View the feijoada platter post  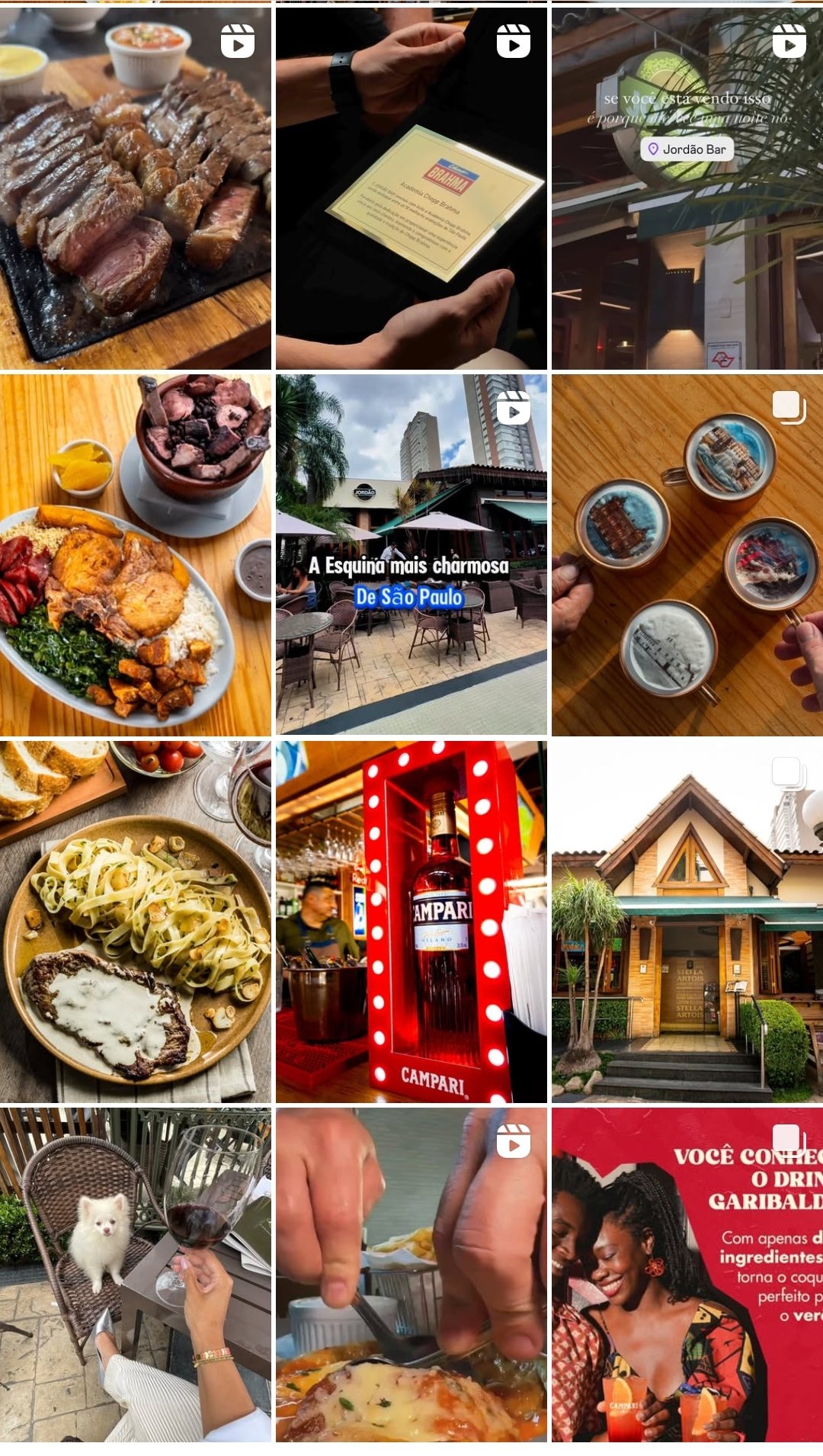click(135, 554)
